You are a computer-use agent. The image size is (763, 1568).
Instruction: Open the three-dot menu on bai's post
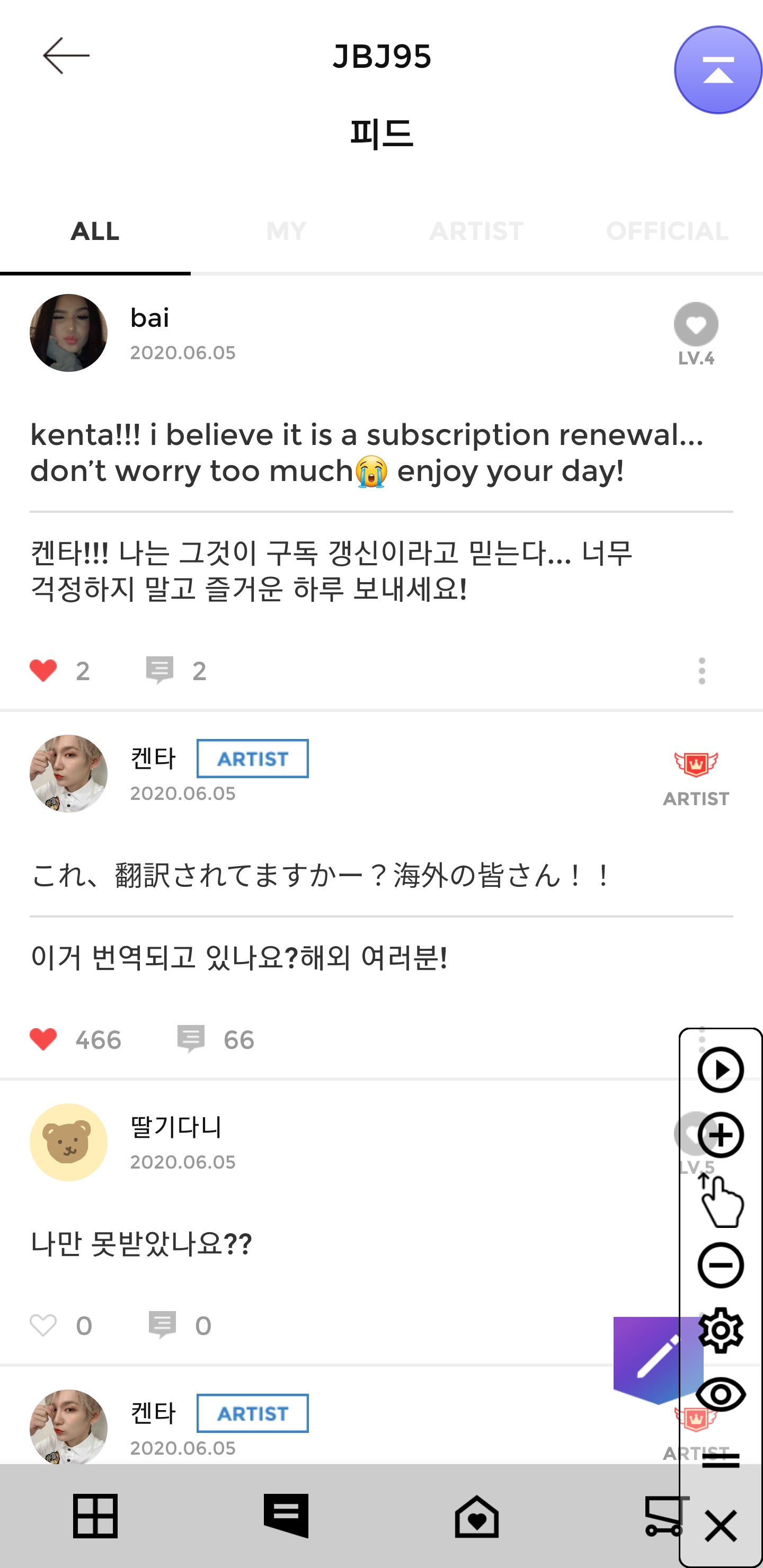pos(703,671)
